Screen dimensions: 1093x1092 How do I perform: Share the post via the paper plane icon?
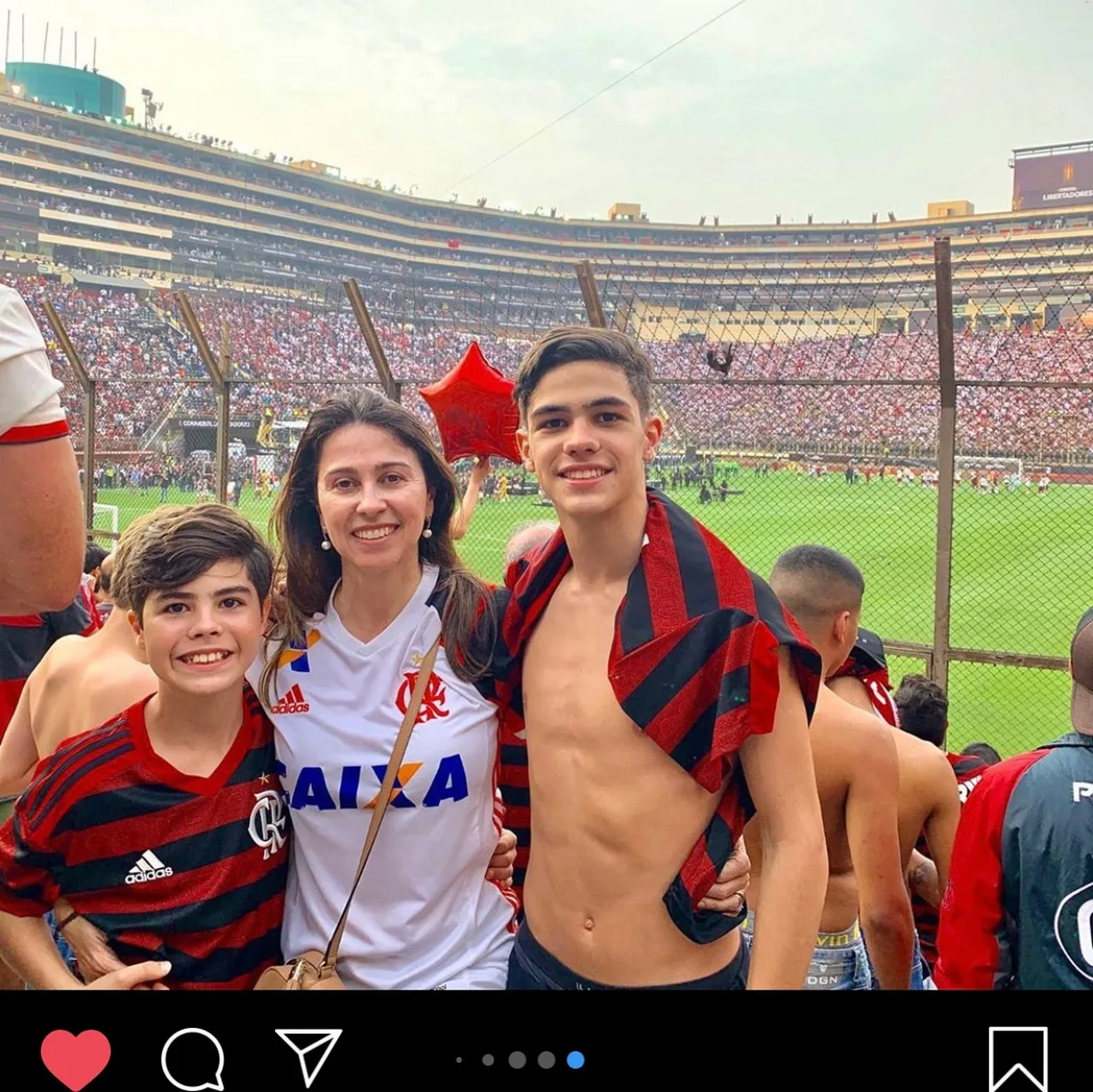[x=307, y=1055]
